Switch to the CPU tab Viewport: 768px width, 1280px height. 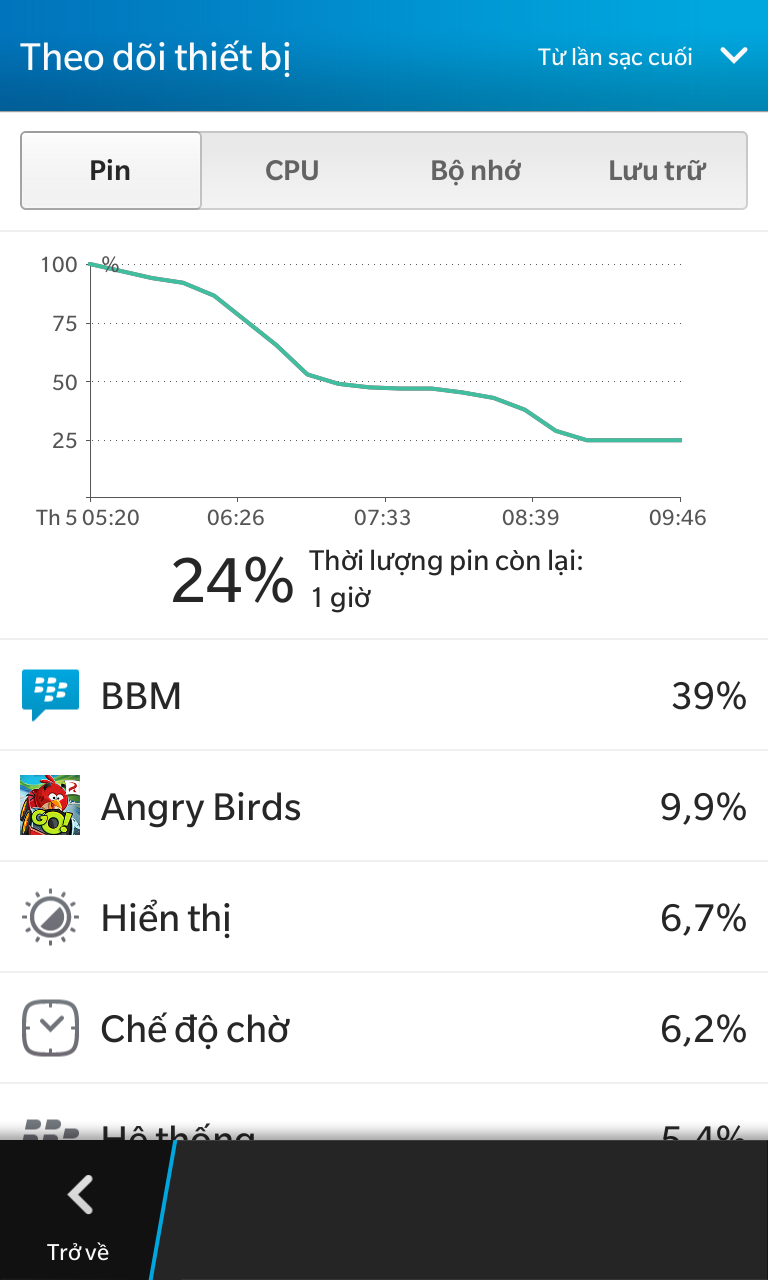click(x=292, y=170)
